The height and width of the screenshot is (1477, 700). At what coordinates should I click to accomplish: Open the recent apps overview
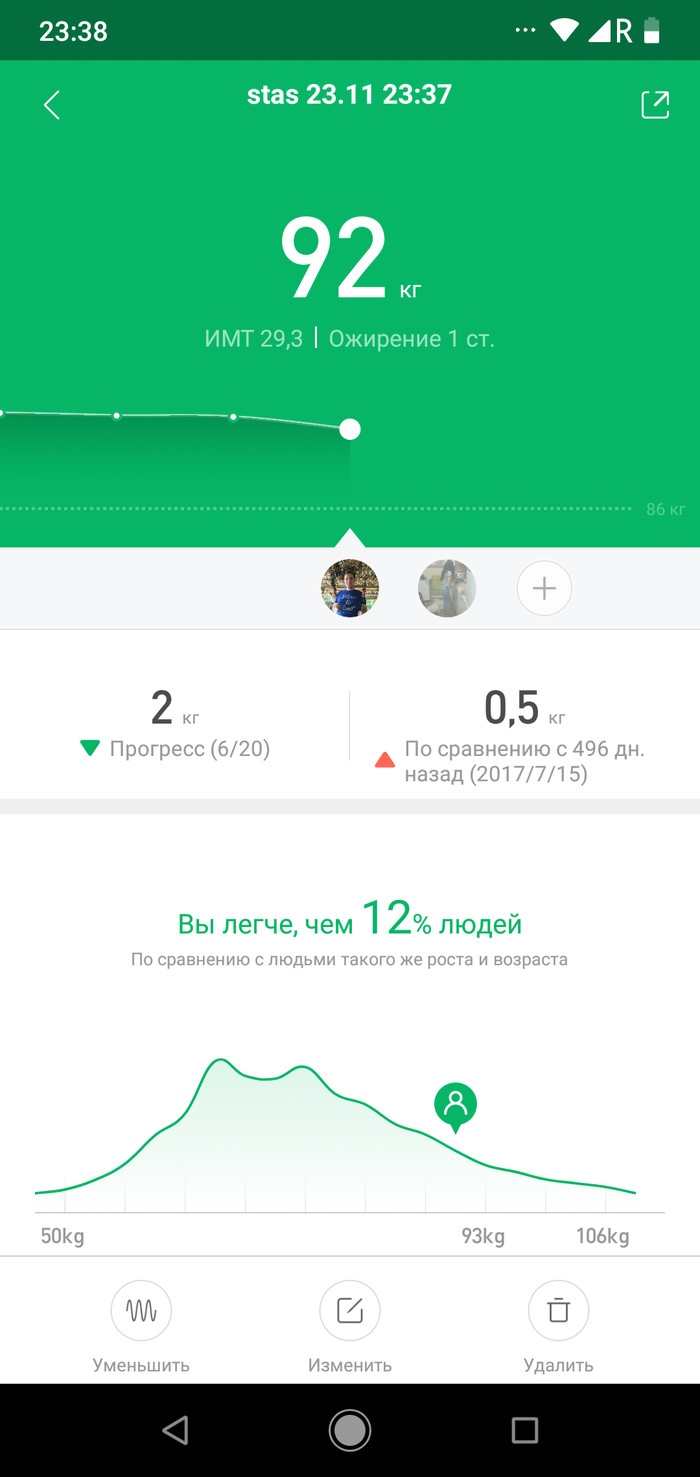pyautogui.click(x=525, y=1430)
